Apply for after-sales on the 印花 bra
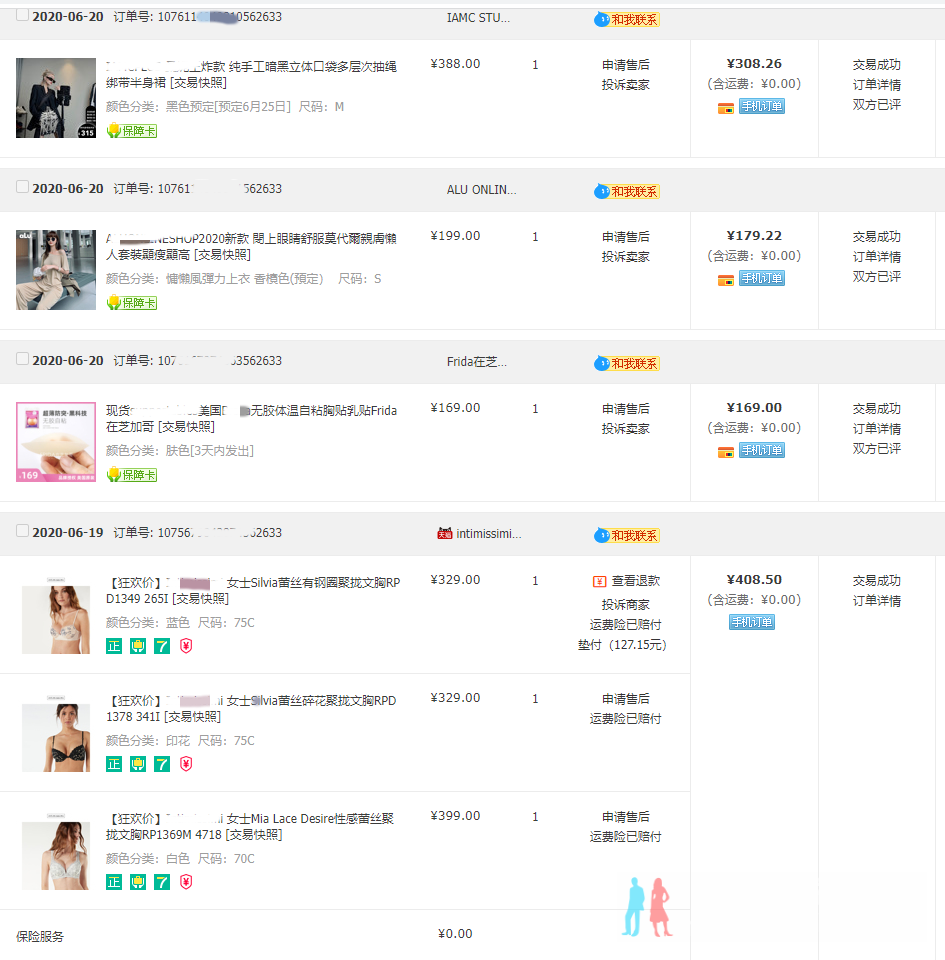Image resolution: width=945 pixels, height=960 pixels. tap(625, 699)
